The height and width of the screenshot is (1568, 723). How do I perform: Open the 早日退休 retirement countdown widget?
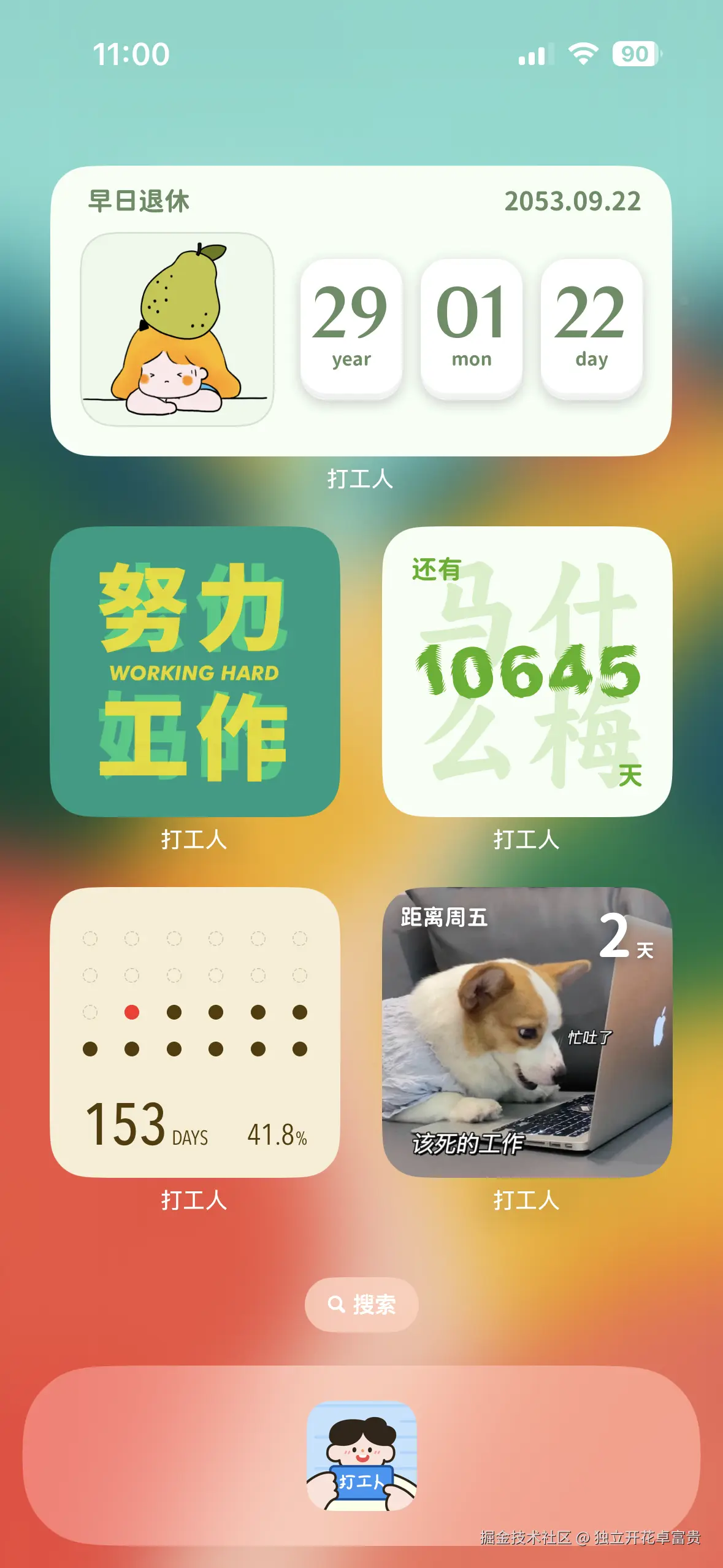click(361, 310)
